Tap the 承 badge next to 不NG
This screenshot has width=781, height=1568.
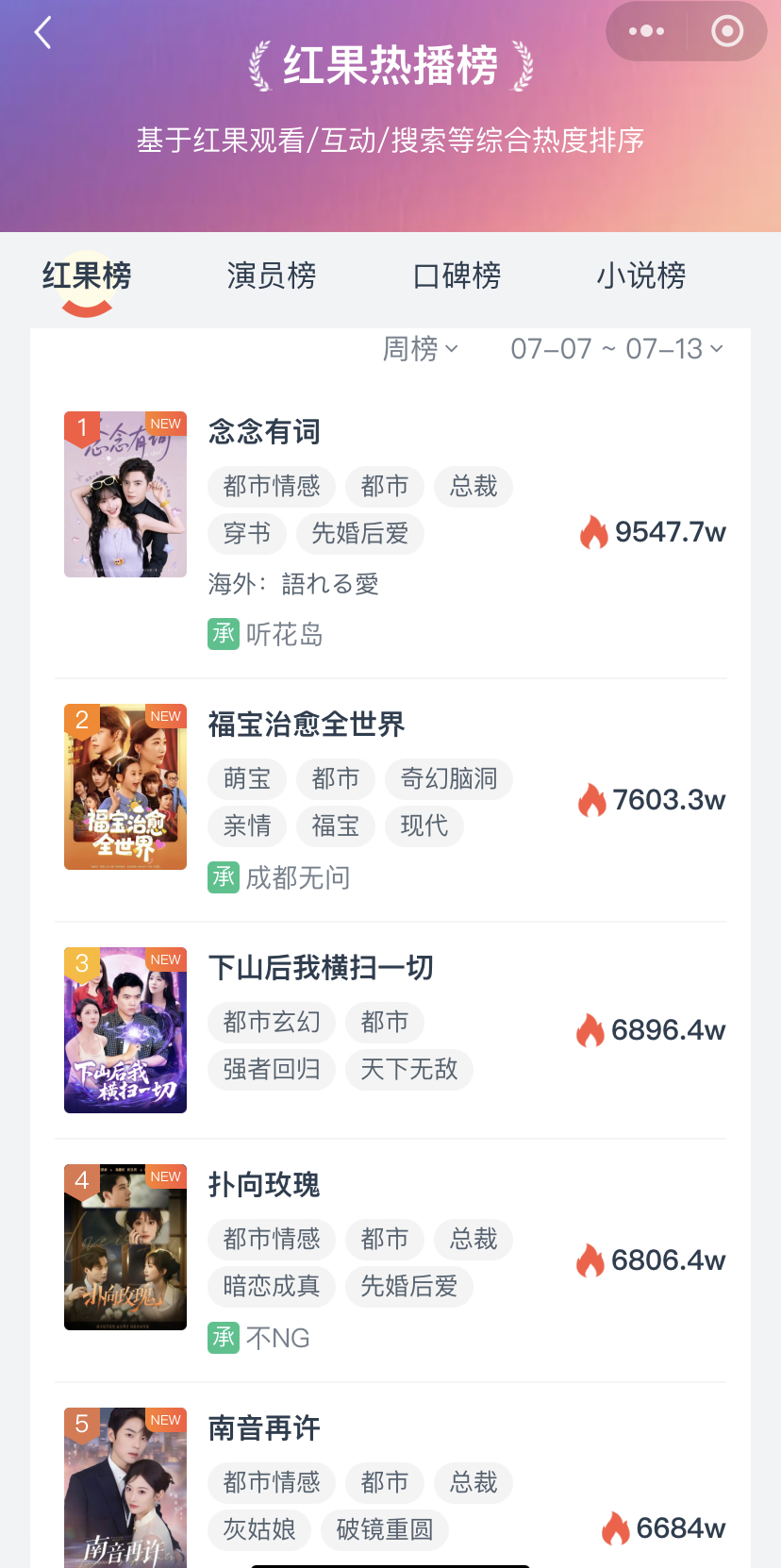[x=223, y=1338]
